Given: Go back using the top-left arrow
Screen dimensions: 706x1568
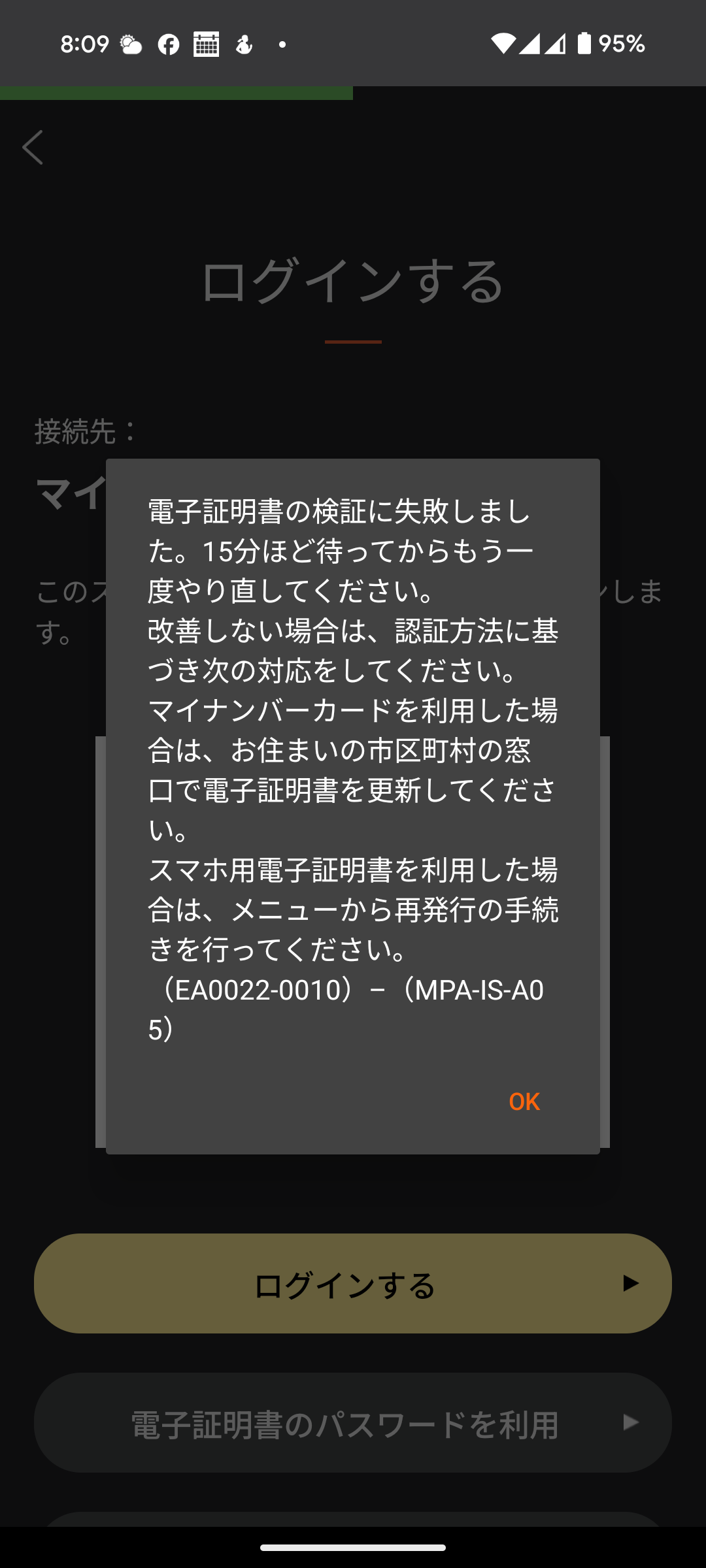Looking at the screenshot, I should tap(33, 147).
